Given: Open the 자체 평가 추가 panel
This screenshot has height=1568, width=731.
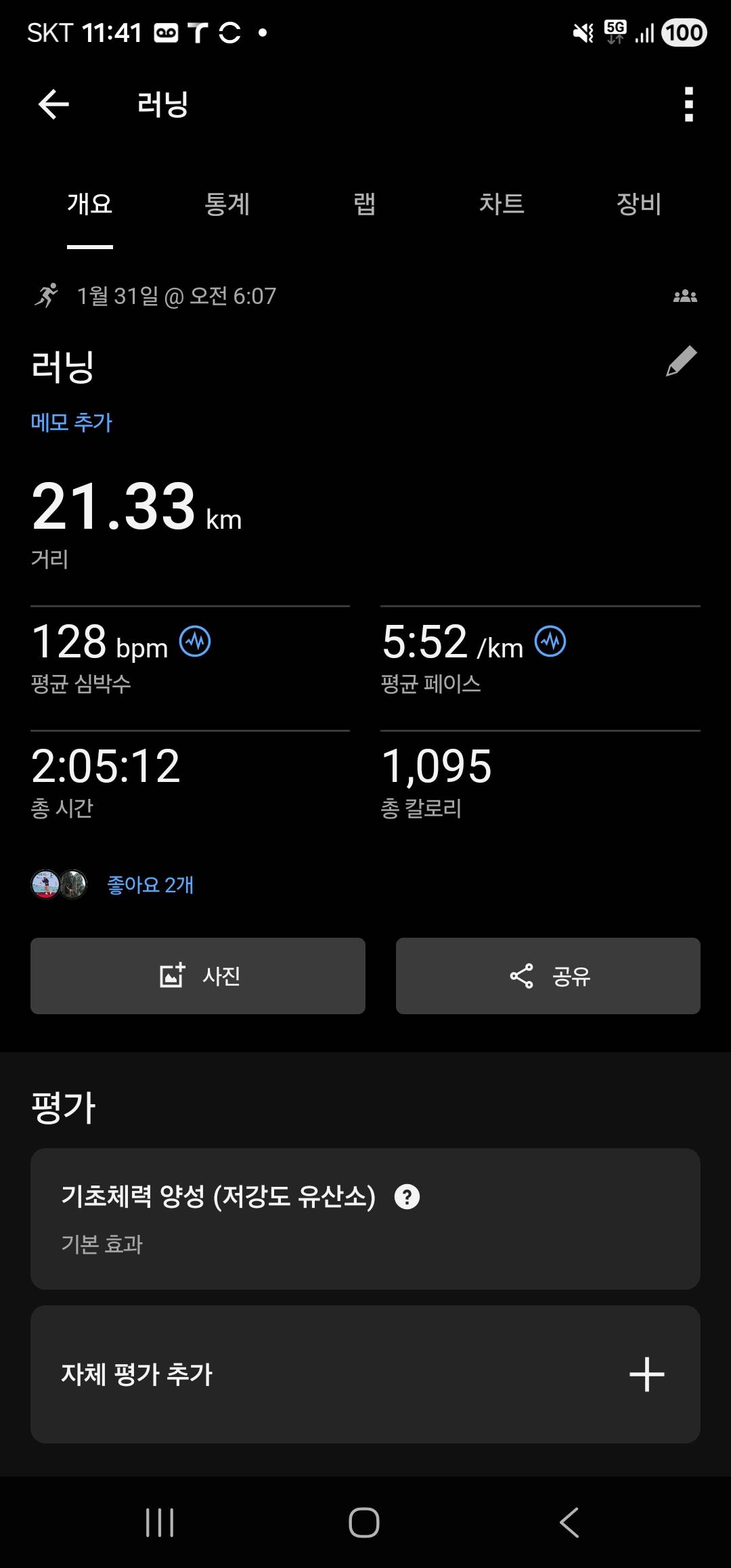Looking at the screenshot, I should (365, 1374).
